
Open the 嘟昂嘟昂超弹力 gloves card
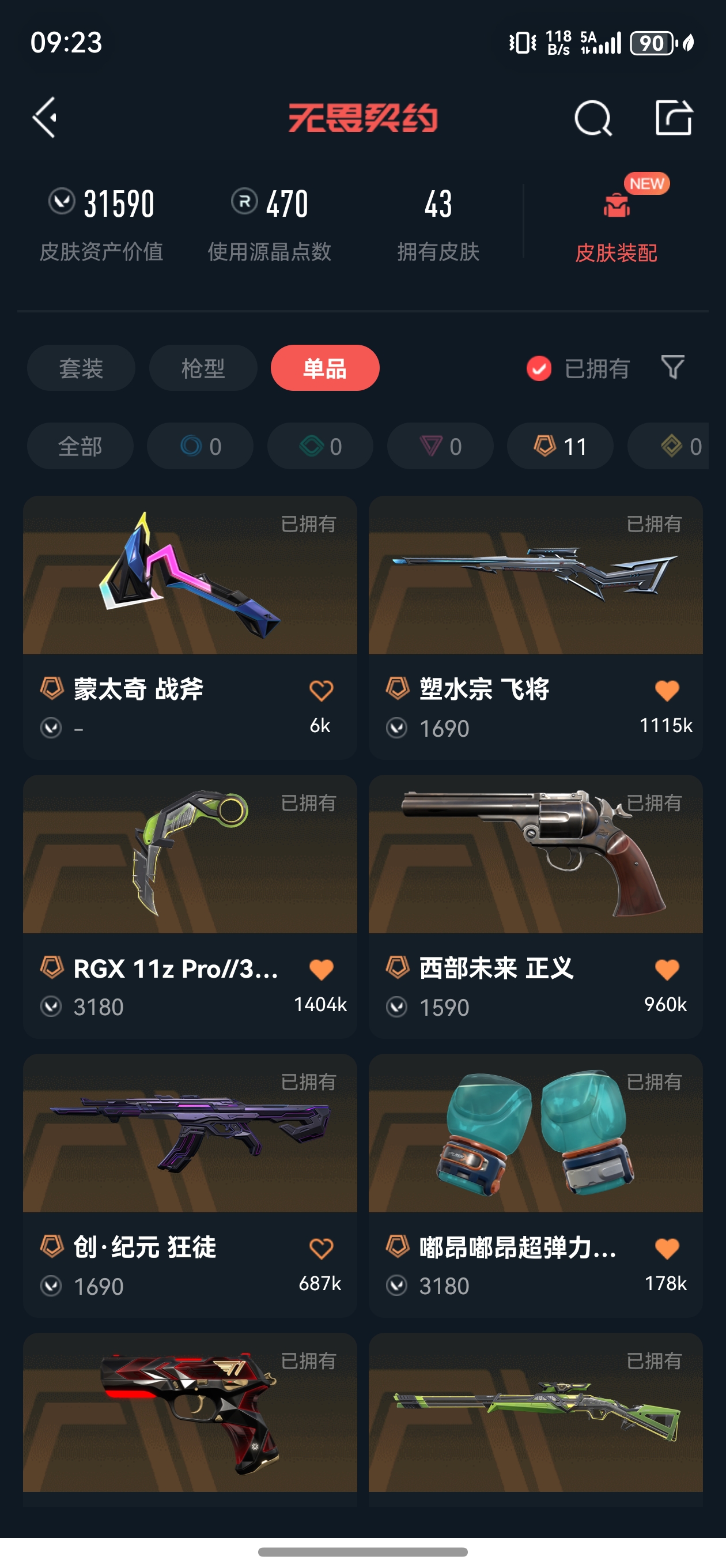tap(535, 1133)
